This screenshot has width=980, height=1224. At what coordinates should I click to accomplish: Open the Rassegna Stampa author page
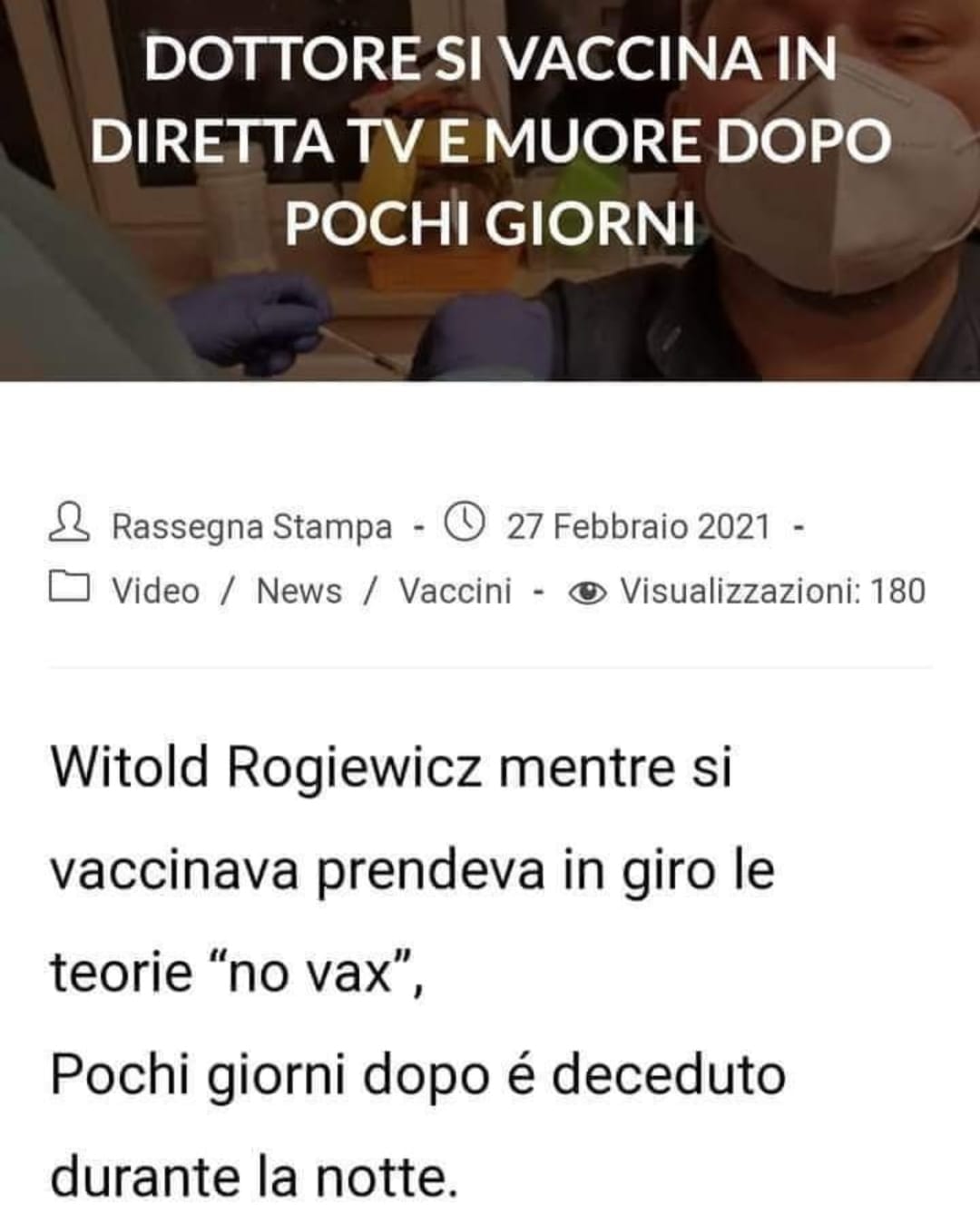251,527
